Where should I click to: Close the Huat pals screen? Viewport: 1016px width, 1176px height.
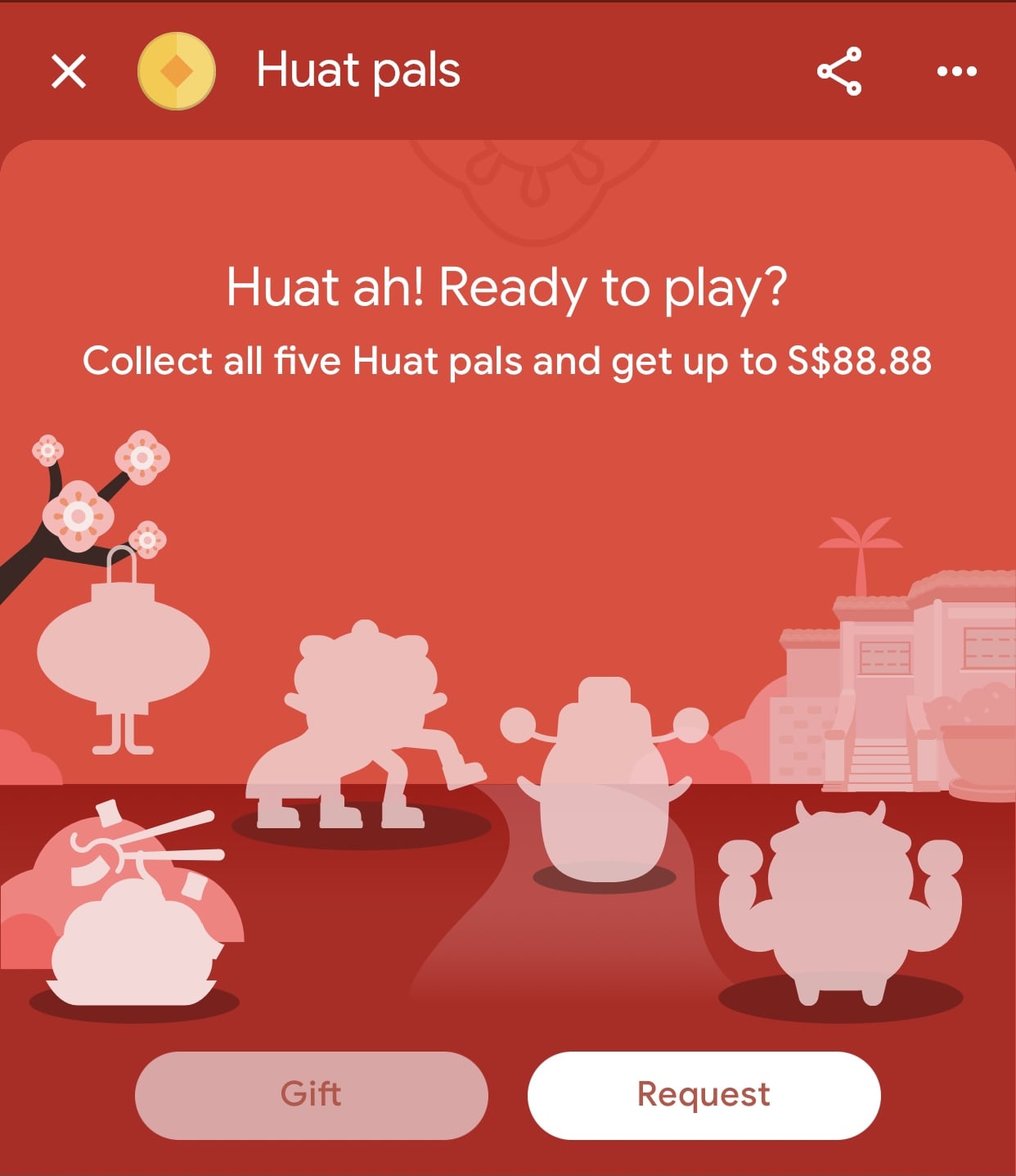(69, 71)
